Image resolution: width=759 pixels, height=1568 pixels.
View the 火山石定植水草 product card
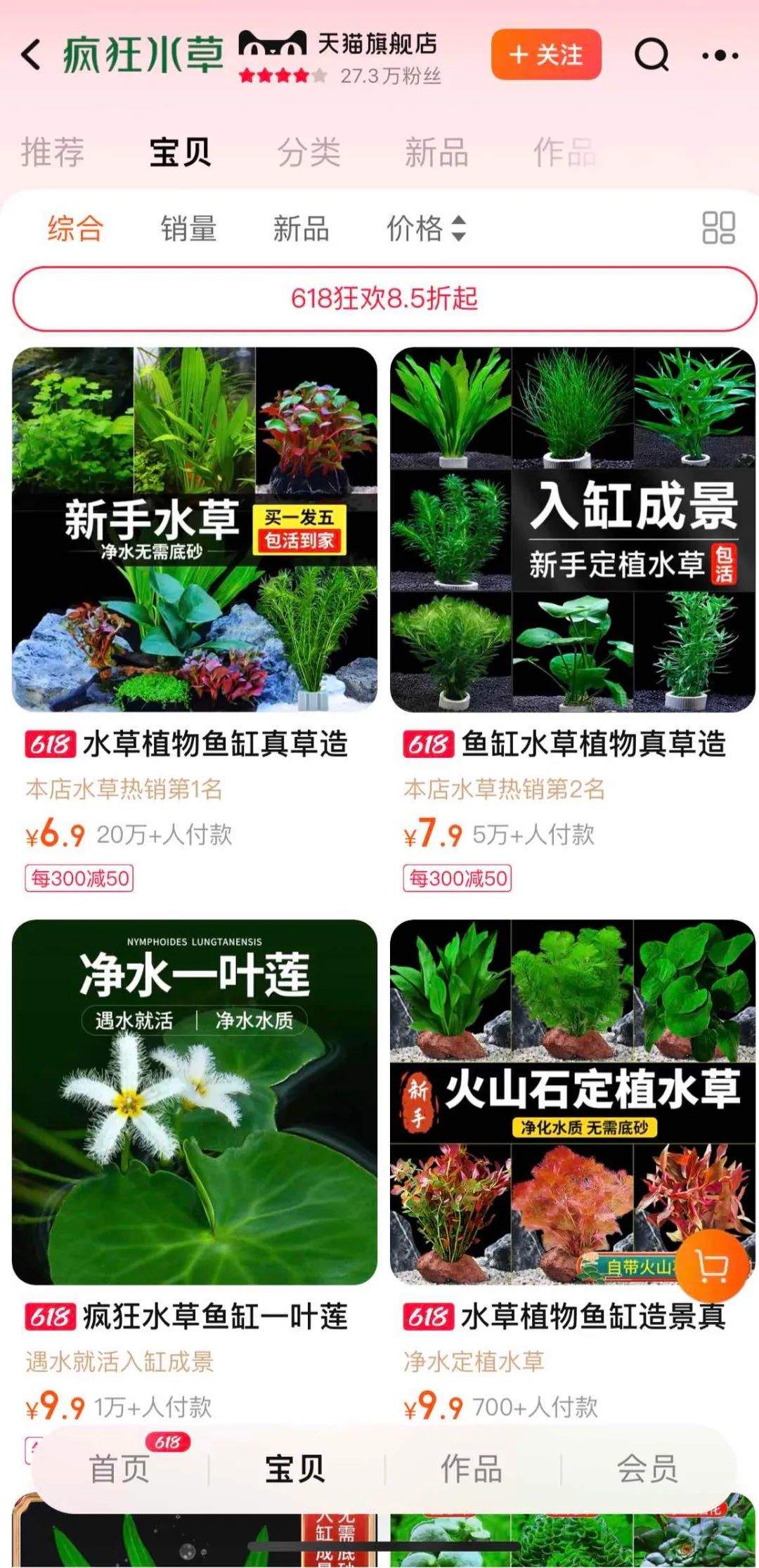point(555,1103)
